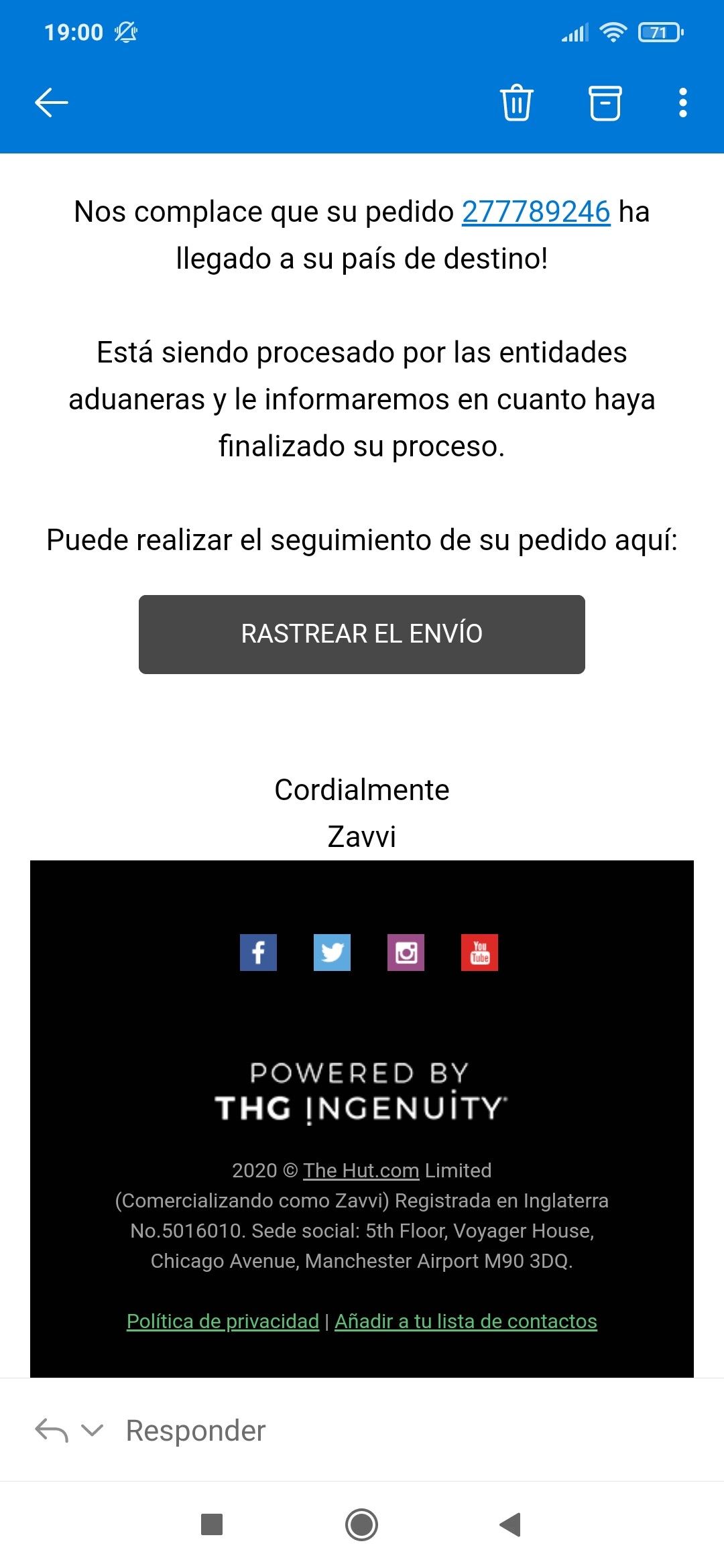
Task: Open order number 277789246 link
Action: [x=536, y=212]
